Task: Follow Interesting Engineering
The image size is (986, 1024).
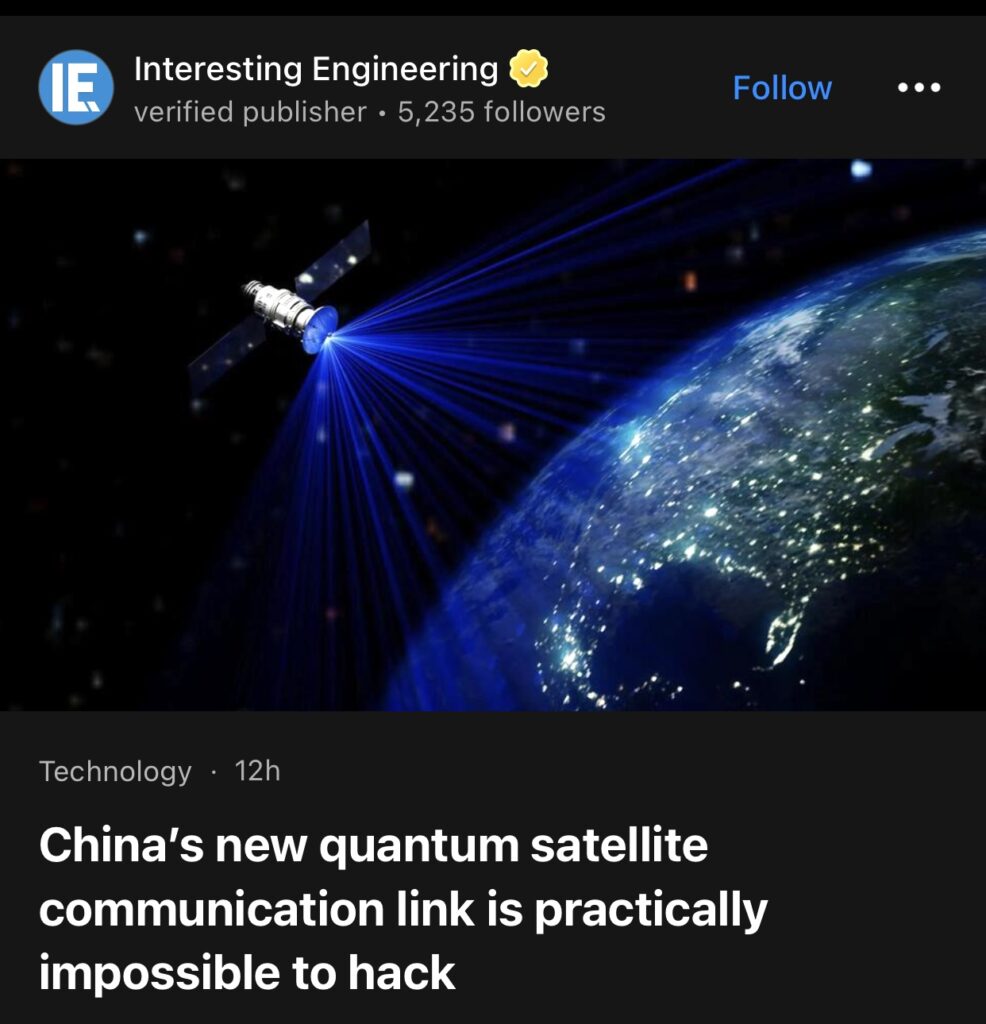Action: pyautogui.click(x=781, y=88)
